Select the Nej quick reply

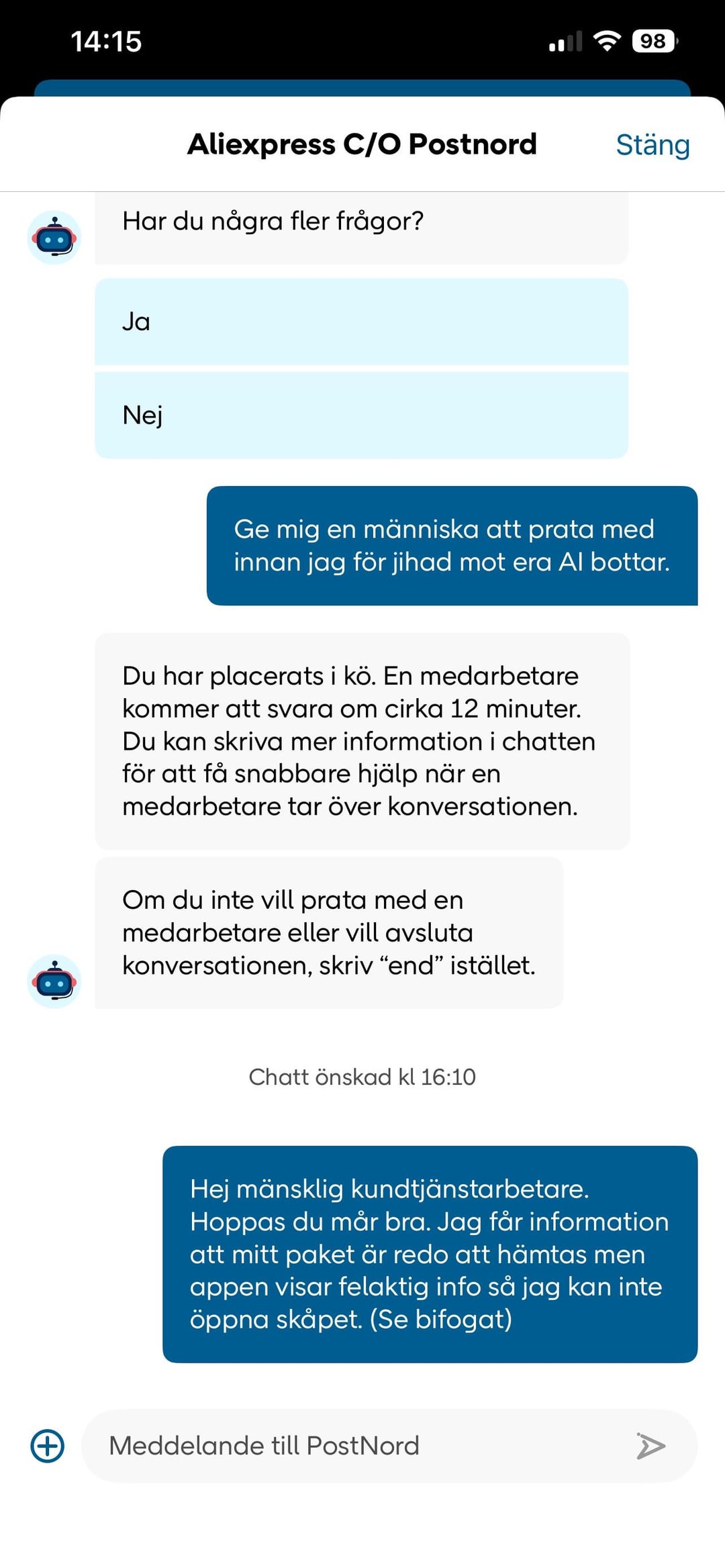[361, 415]
